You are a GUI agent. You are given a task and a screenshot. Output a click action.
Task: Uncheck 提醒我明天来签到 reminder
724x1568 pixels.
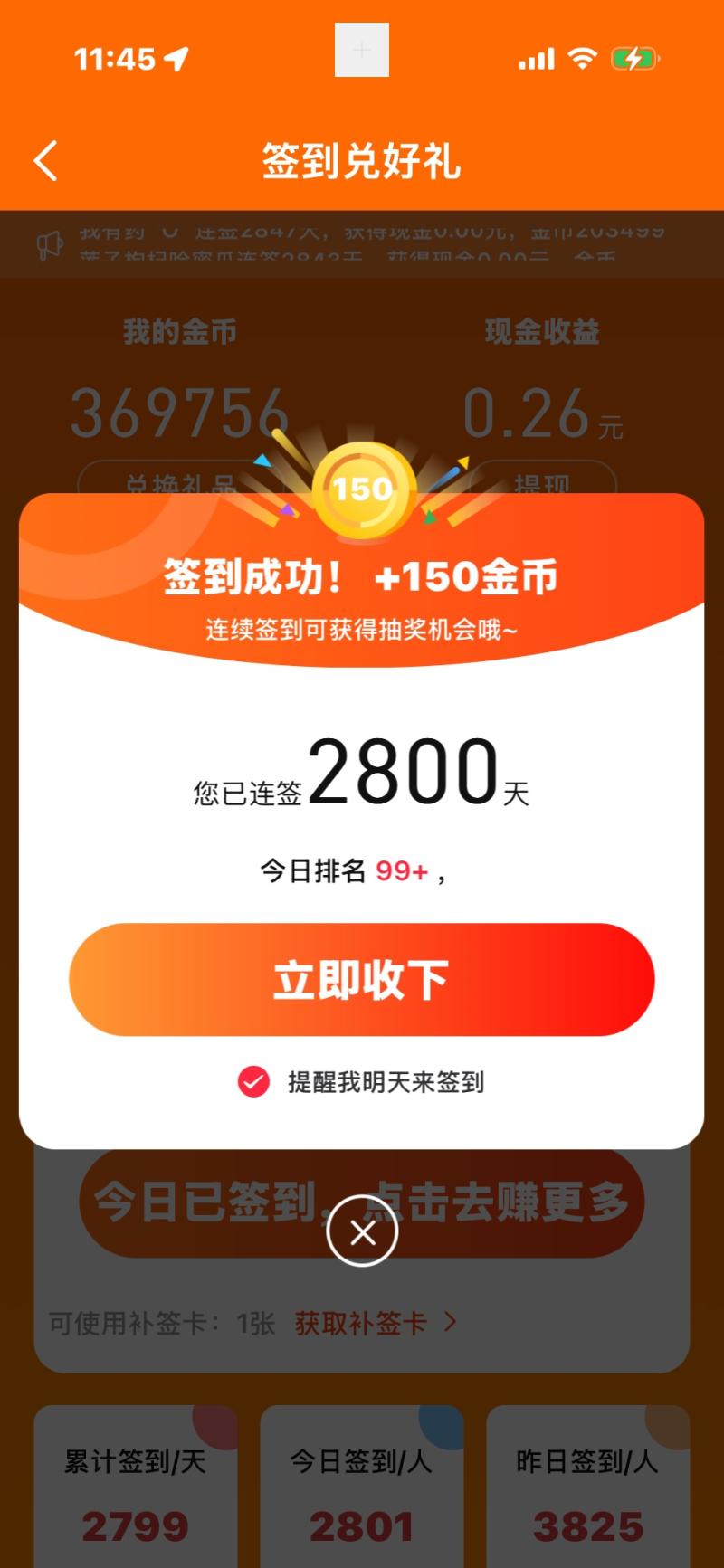254,1081
